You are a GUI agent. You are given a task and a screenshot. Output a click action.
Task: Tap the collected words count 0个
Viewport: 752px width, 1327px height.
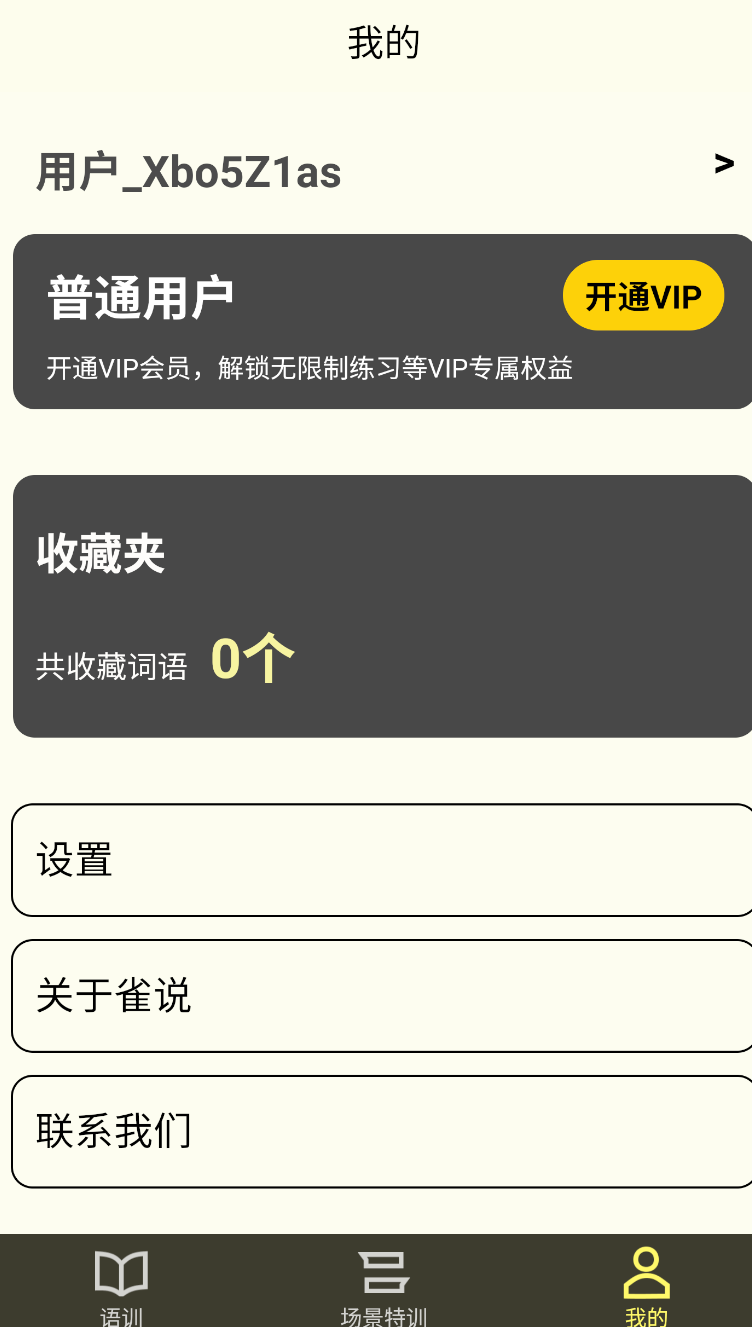(x=251, y=658)
